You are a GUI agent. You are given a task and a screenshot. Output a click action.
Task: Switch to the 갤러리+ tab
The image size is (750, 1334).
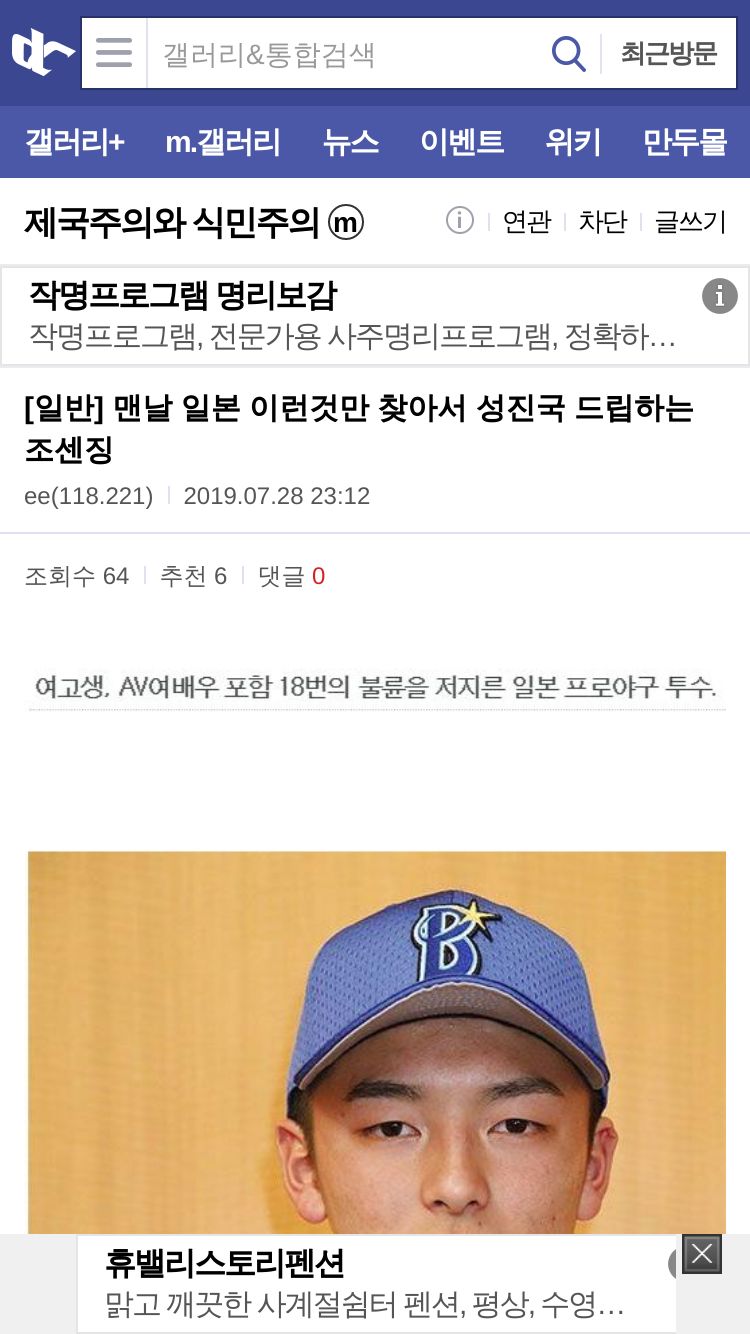[x=75, y=142]
